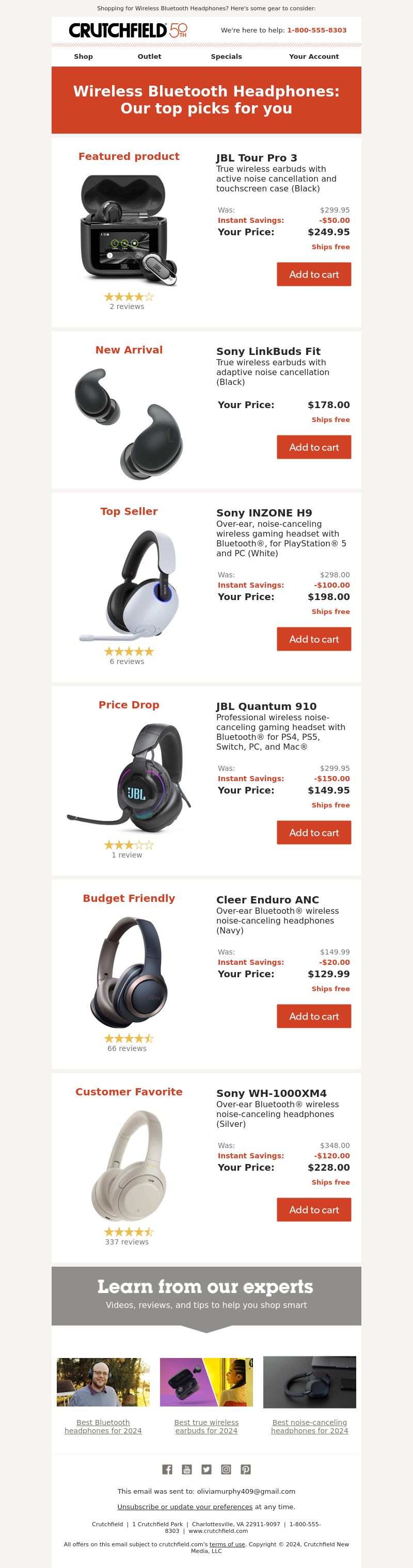Add Cleer Enduro ANC to cart
The width and height of the screenshot is (413, 1568).
pyautogui.click(x=314, y=1016)
